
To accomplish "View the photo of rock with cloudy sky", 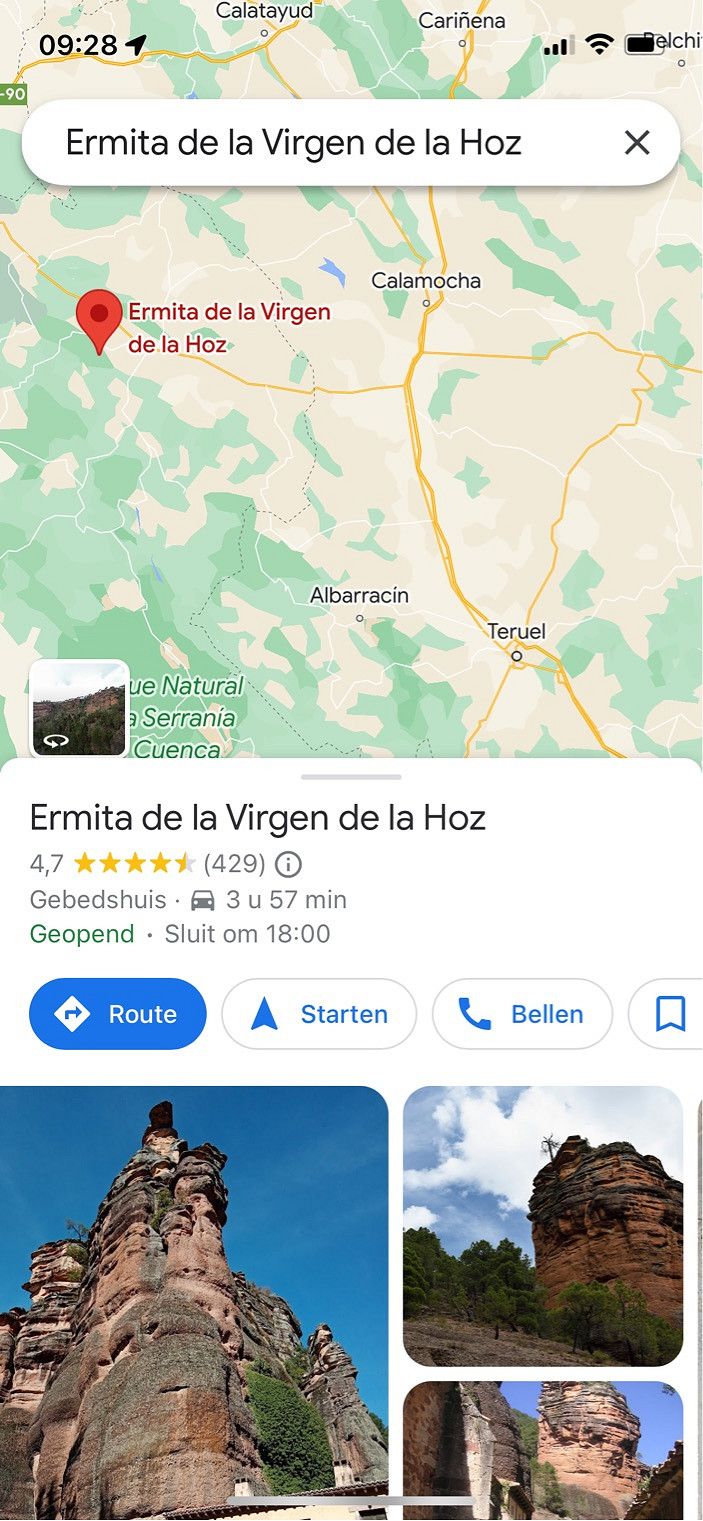I will tap(543, 1225).
